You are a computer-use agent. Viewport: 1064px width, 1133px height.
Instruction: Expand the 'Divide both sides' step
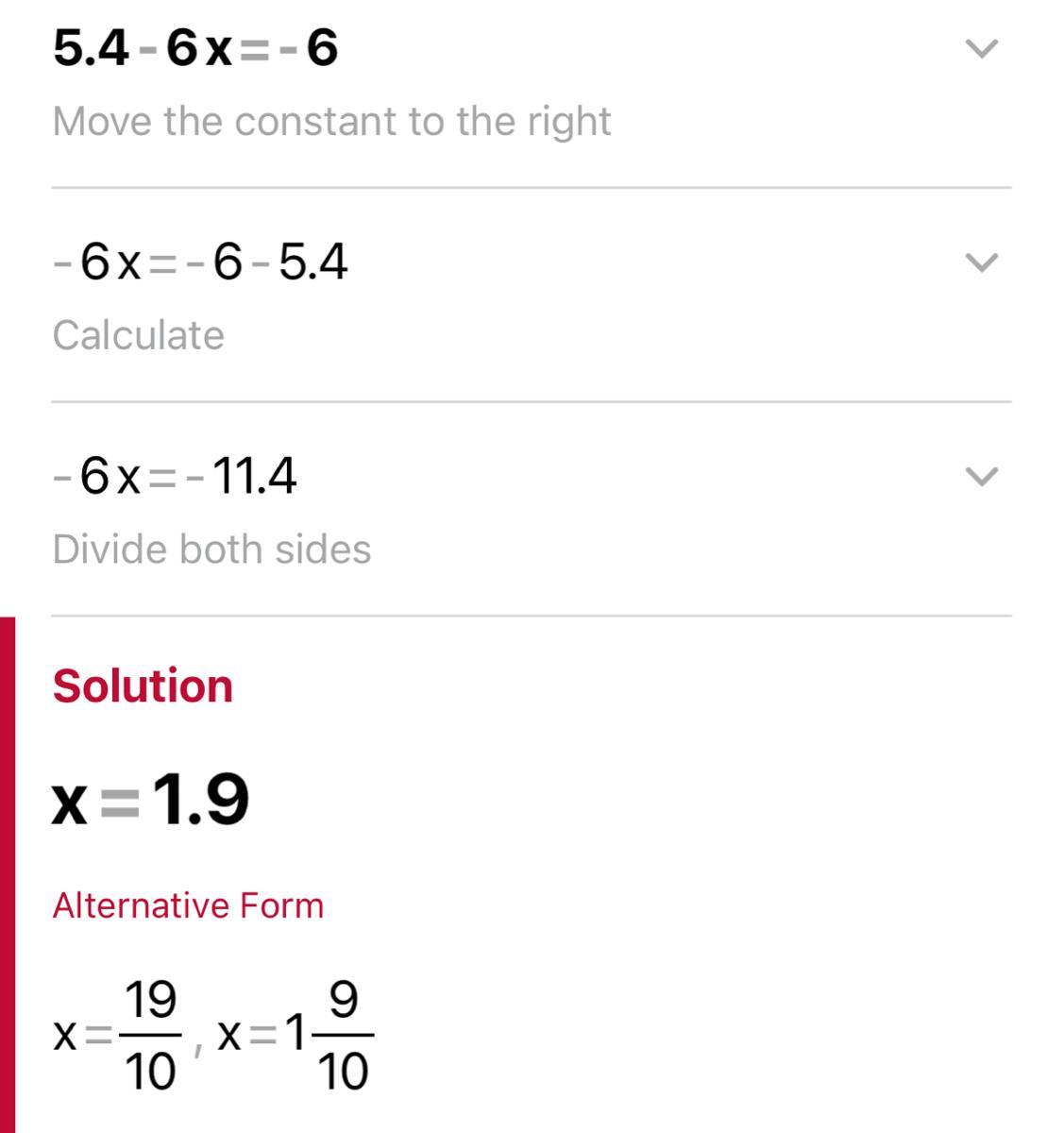(982, 478)
